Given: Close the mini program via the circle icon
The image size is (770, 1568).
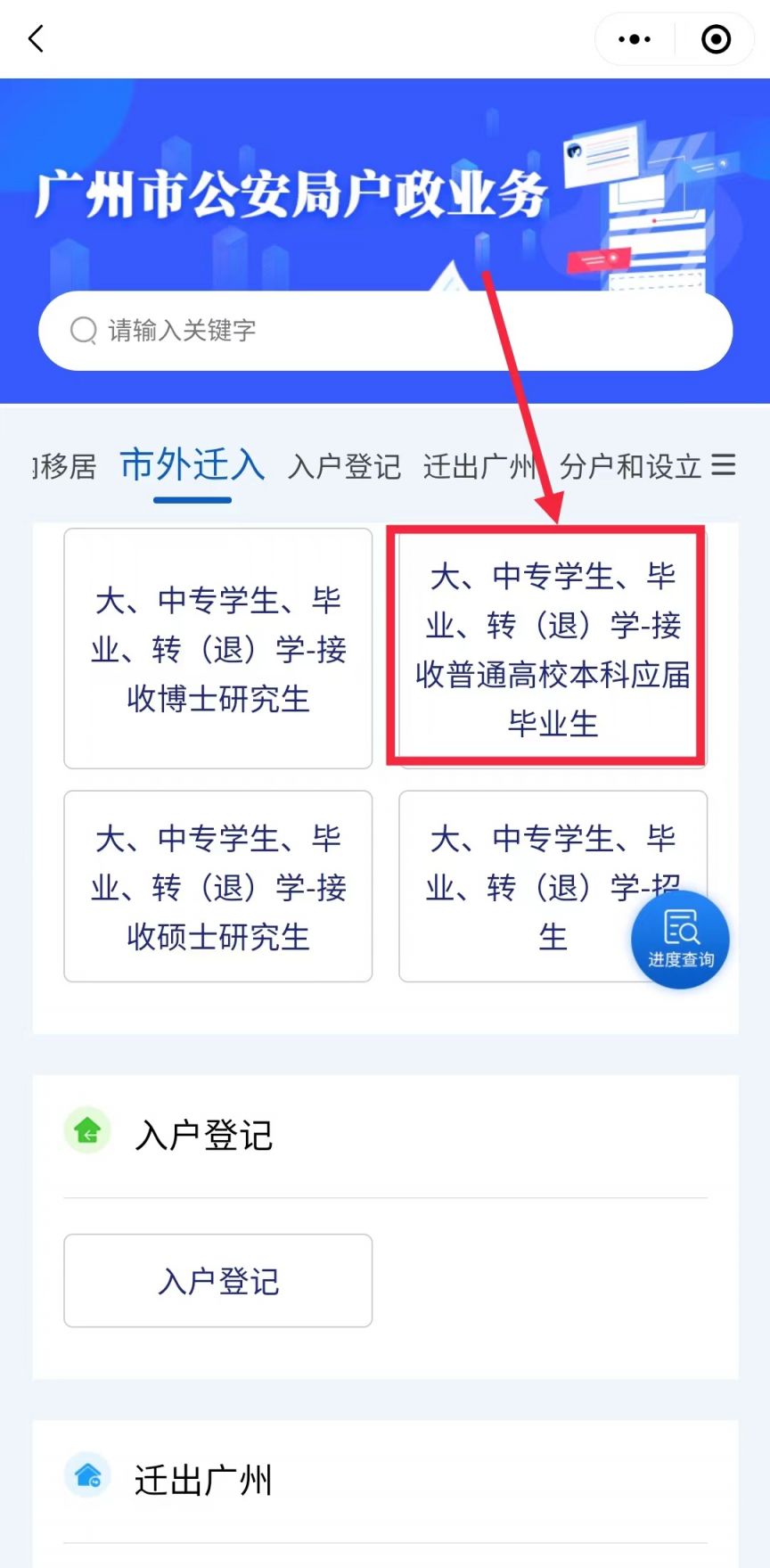Looking at the screenshot, I should [716, 39].
